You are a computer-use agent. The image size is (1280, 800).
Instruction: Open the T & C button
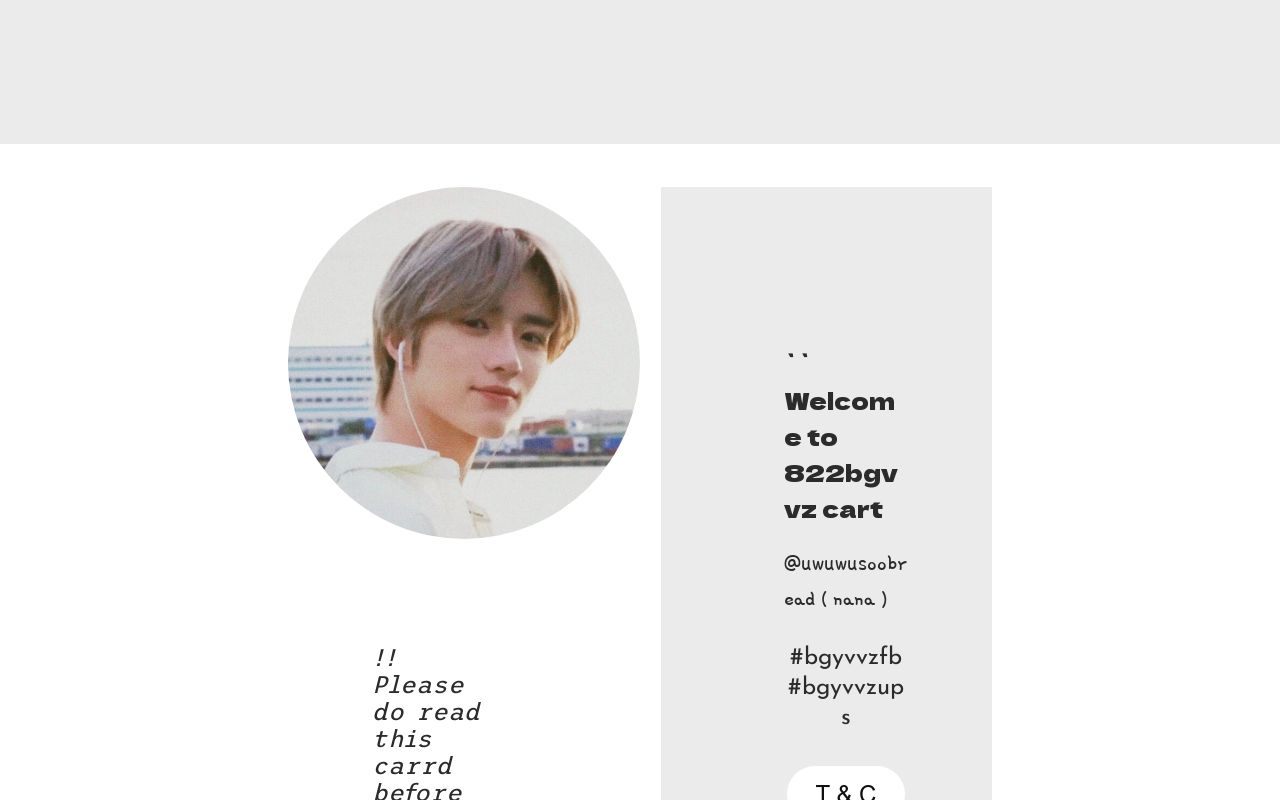click(x=846, y=789)
